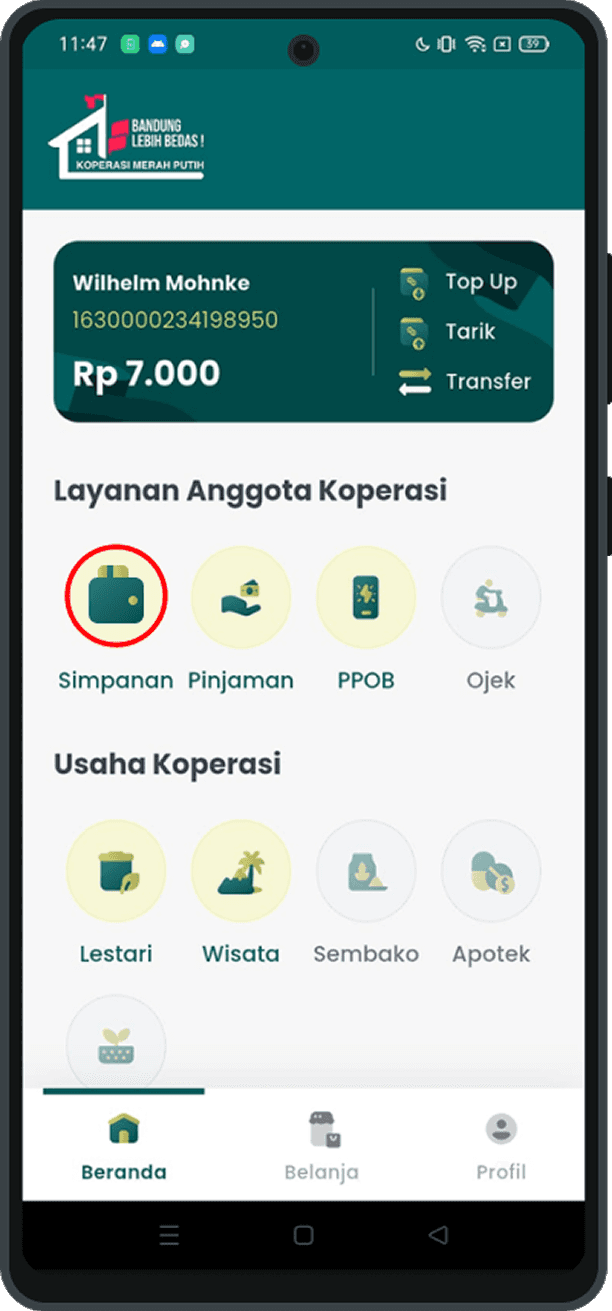612x1311 pixels.
Task: Go to the Beranda tab
Action: tap(124, 1146)
